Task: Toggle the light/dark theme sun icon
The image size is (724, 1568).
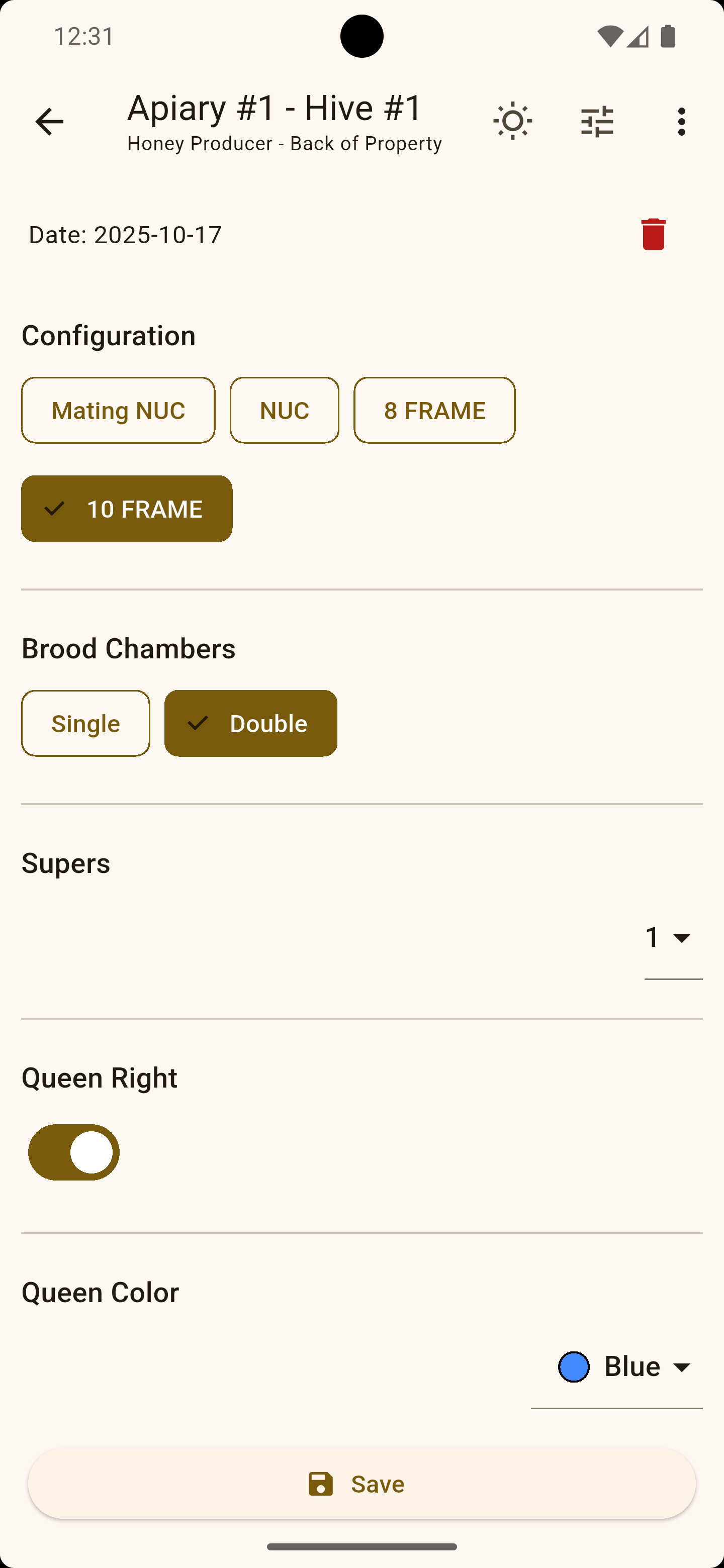Action: (x=513, y=121)
